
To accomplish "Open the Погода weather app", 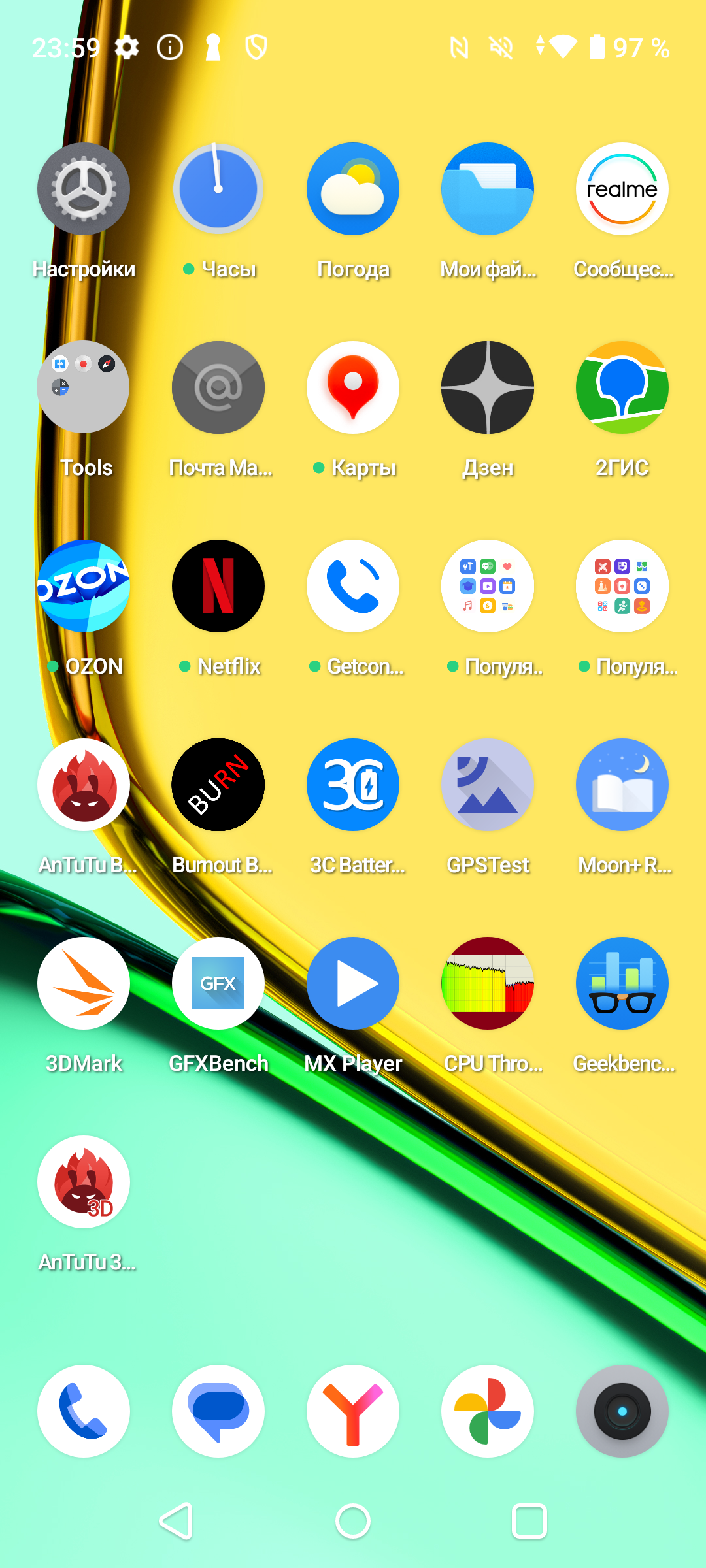I will point(353,189).
